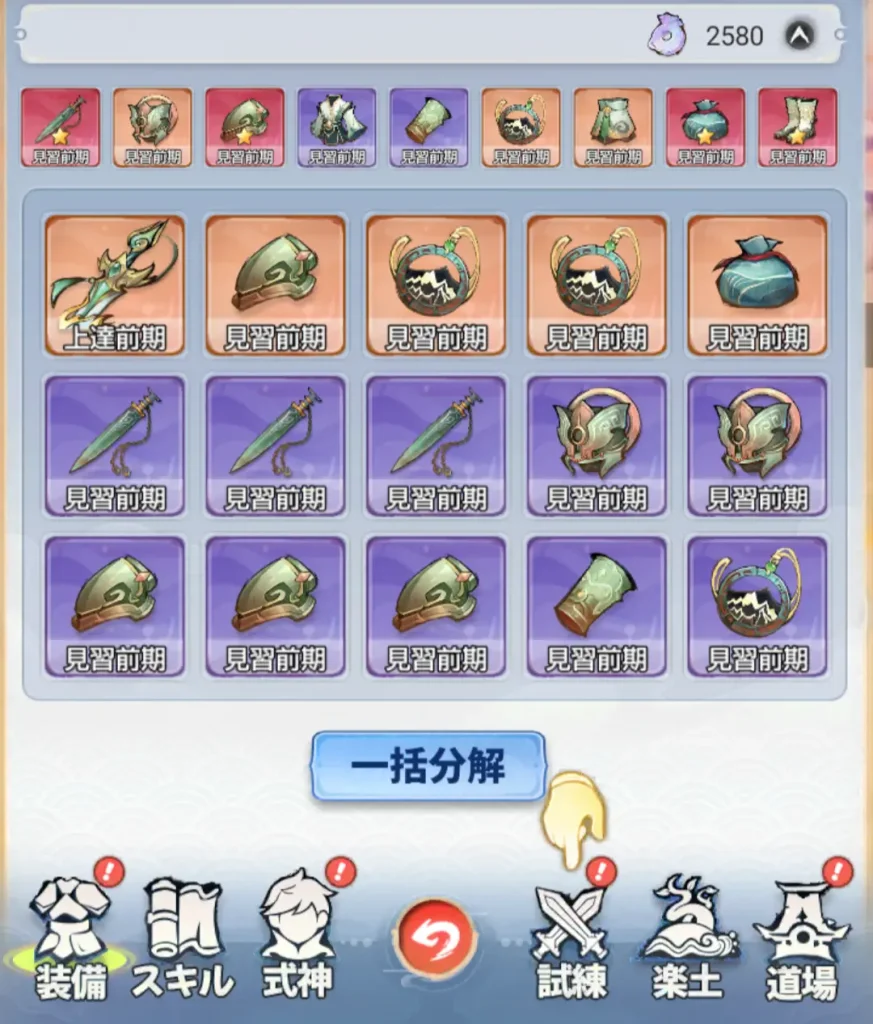The height and width of the screenshot is (1024, 873).
Task: Switch to the 道場 section
Action: click(801, 940)
